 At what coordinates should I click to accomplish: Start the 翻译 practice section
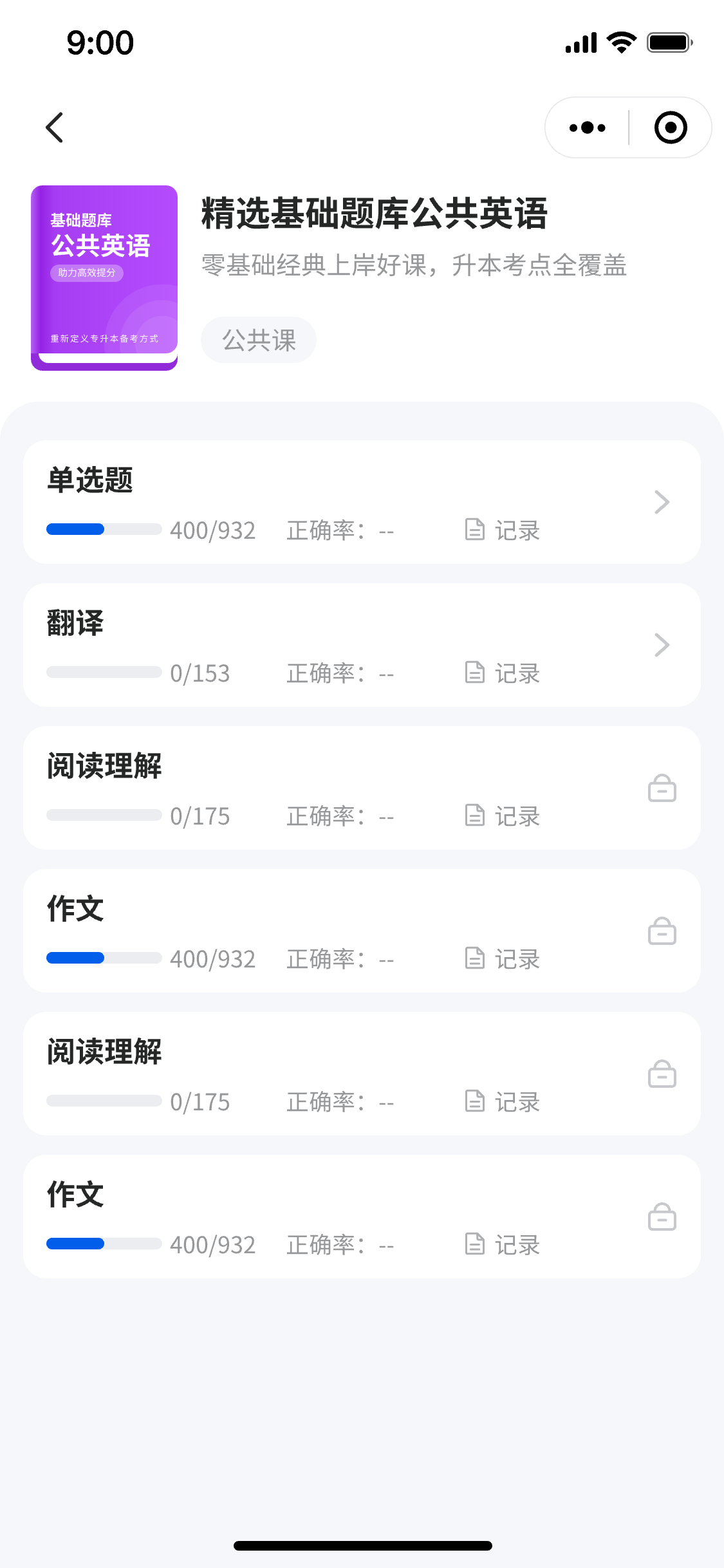[x=661, y=645]
